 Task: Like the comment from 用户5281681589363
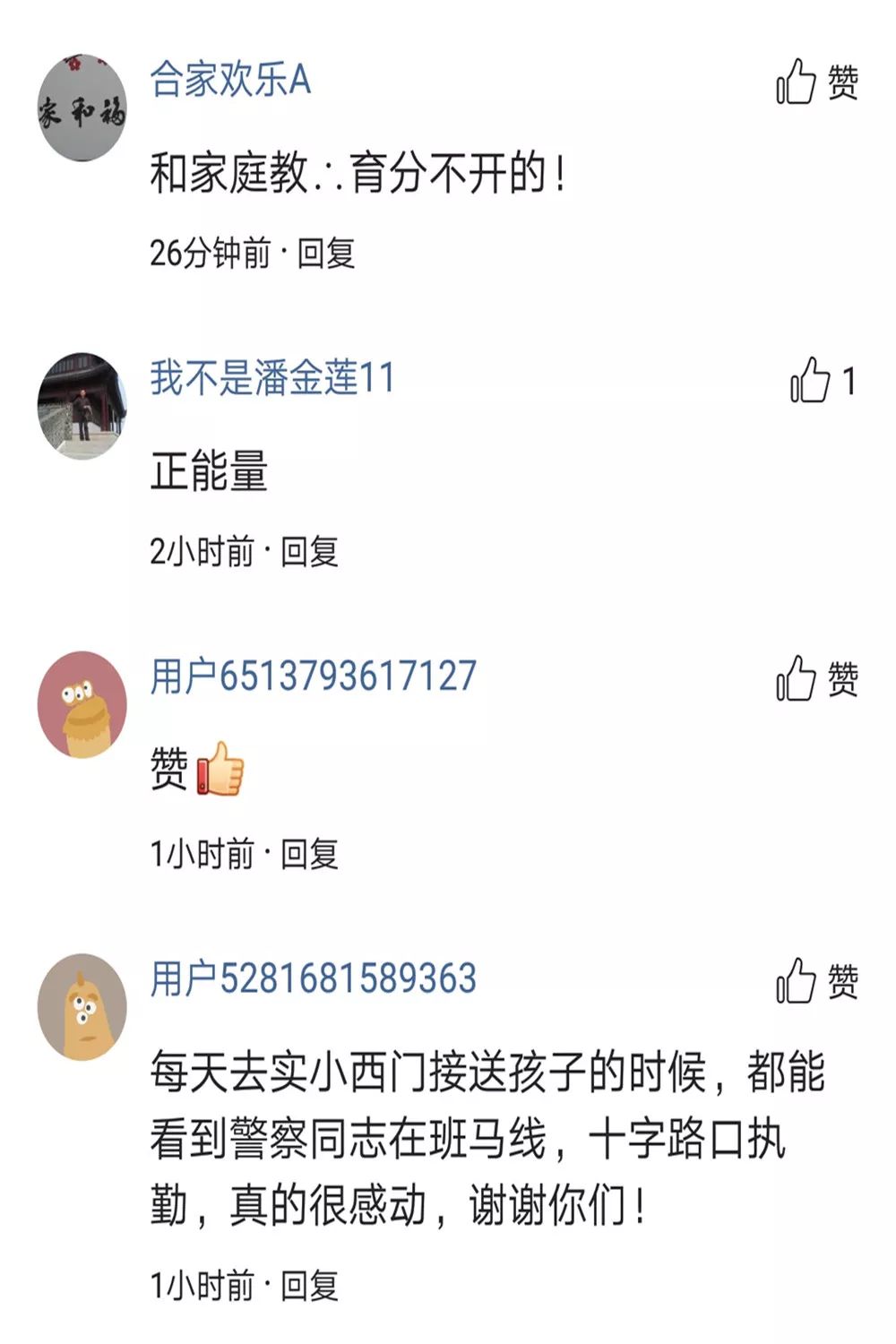(797, 980)
